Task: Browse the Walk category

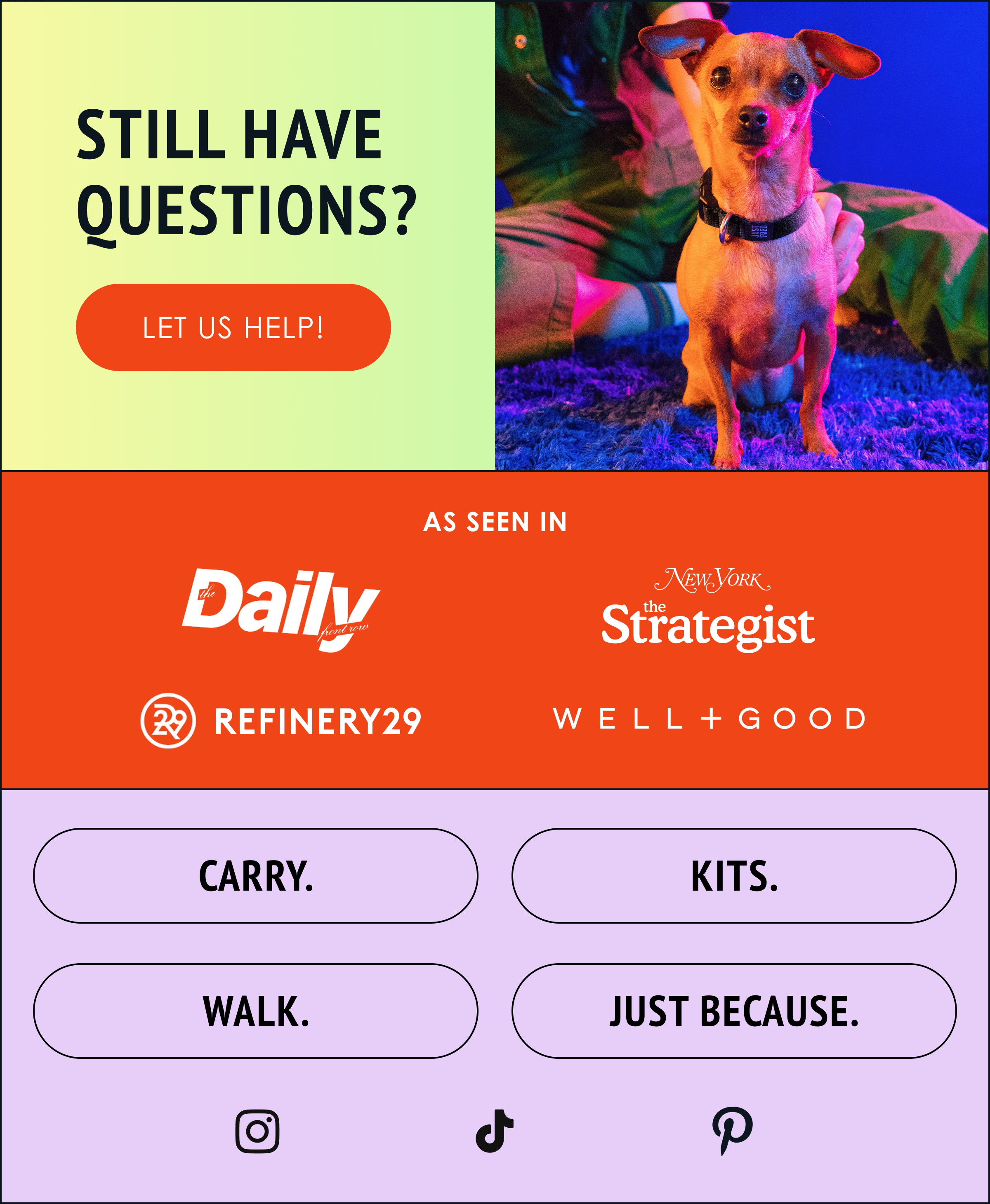Action: tap(255, 1011)
